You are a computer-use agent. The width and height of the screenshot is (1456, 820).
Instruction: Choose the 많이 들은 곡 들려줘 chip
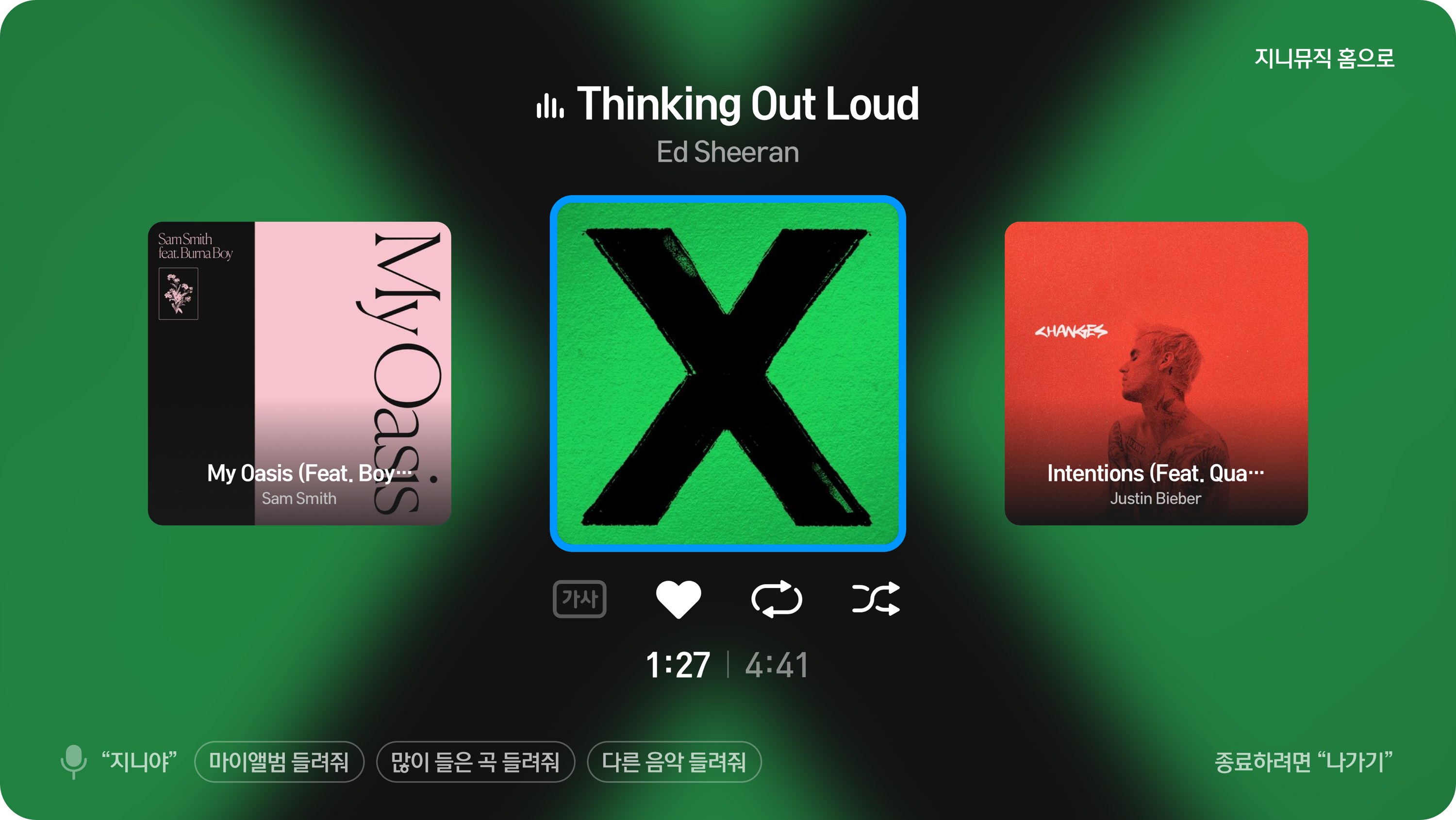475,762
